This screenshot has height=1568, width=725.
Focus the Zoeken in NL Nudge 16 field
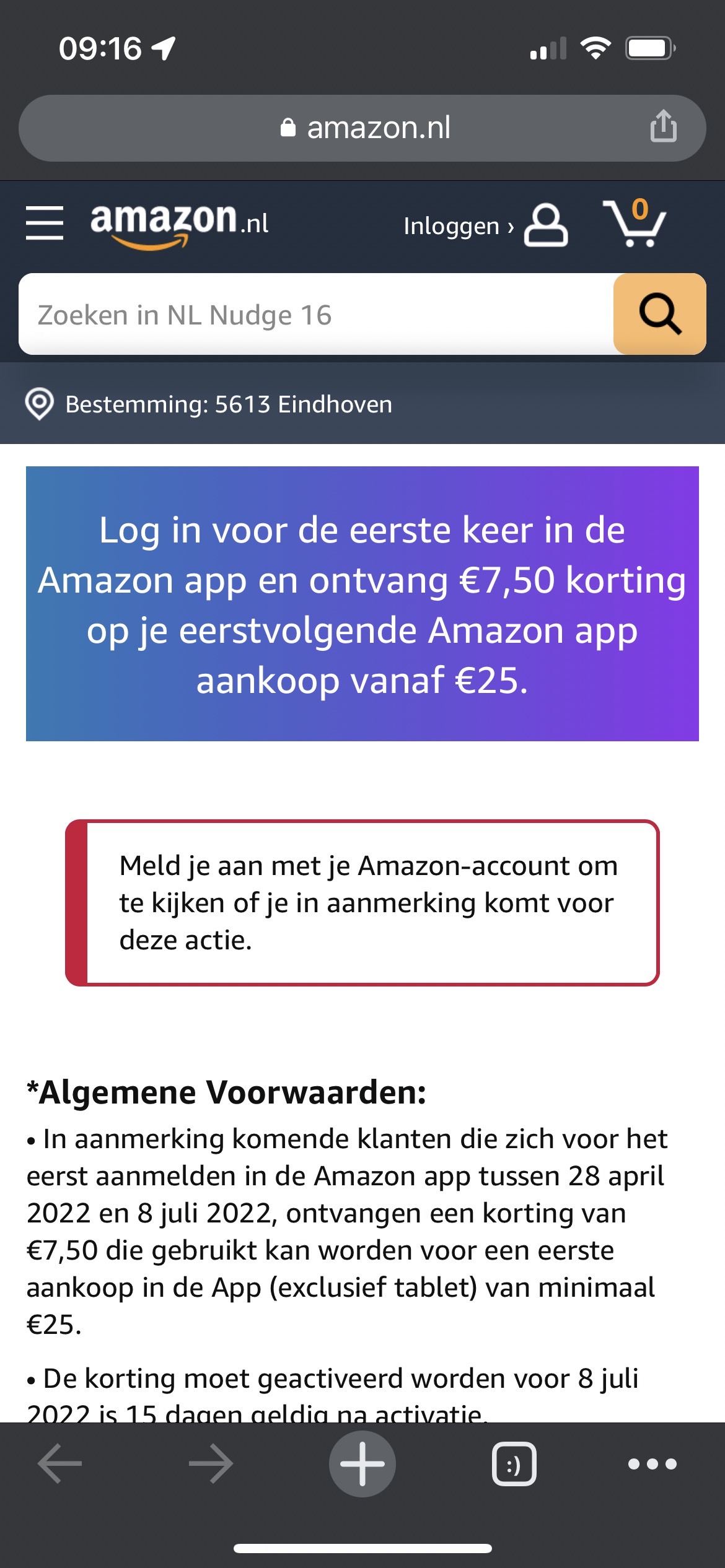(316, 315)
